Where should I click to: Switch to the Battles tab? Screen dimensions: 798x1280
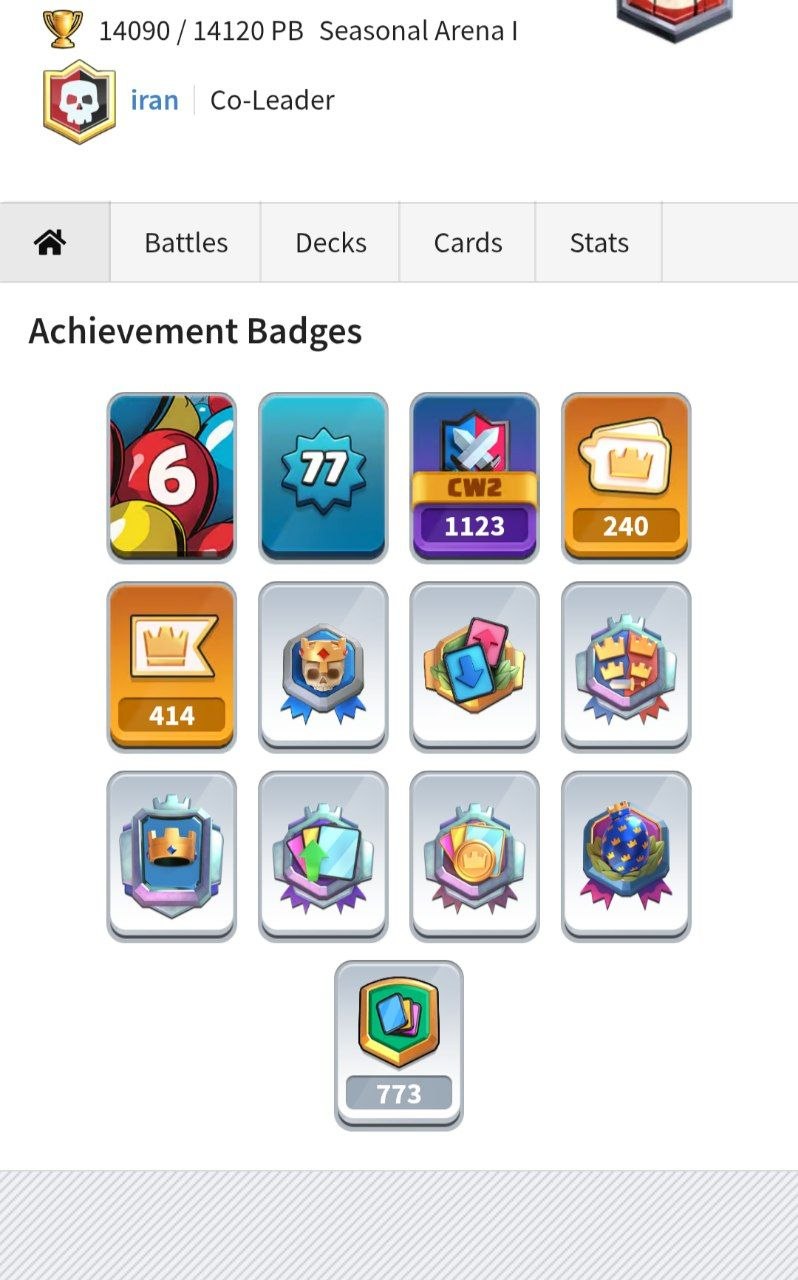pyautogui.click(x=186, y=242)
